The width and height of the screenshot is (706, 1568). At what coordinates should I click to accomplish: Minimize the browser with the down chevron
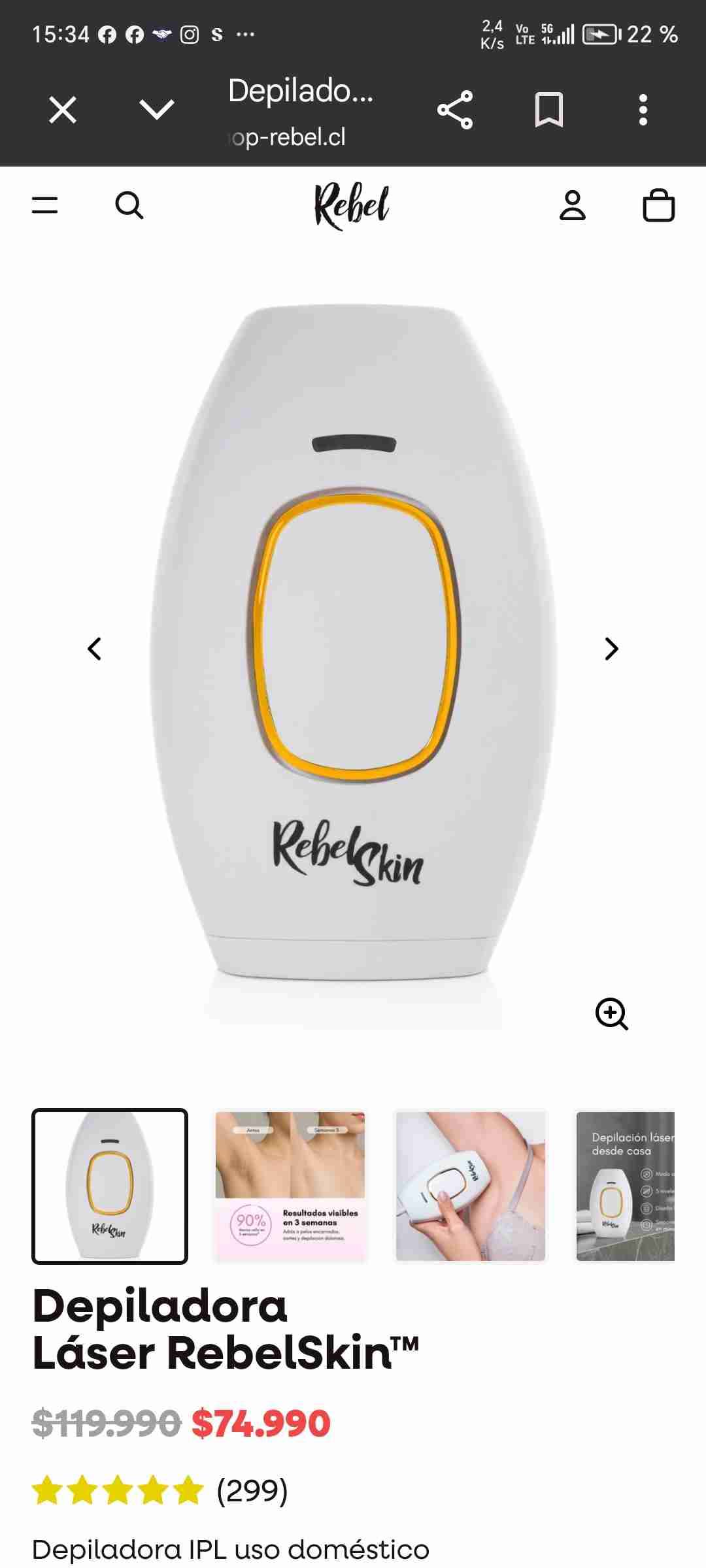click(157, 110)
